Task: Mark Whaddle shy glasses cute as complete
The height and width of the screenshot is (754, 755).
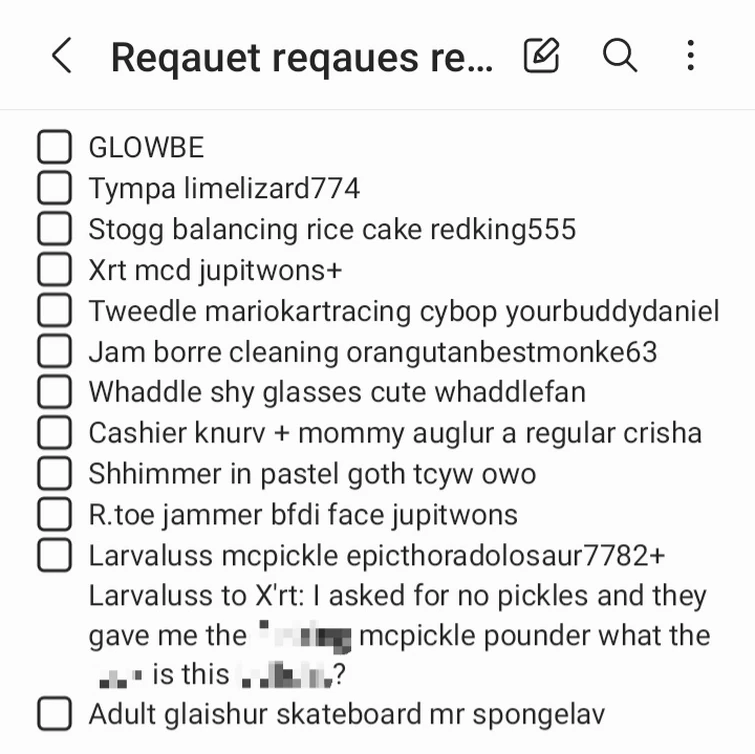Action: (x=55, y=392)
